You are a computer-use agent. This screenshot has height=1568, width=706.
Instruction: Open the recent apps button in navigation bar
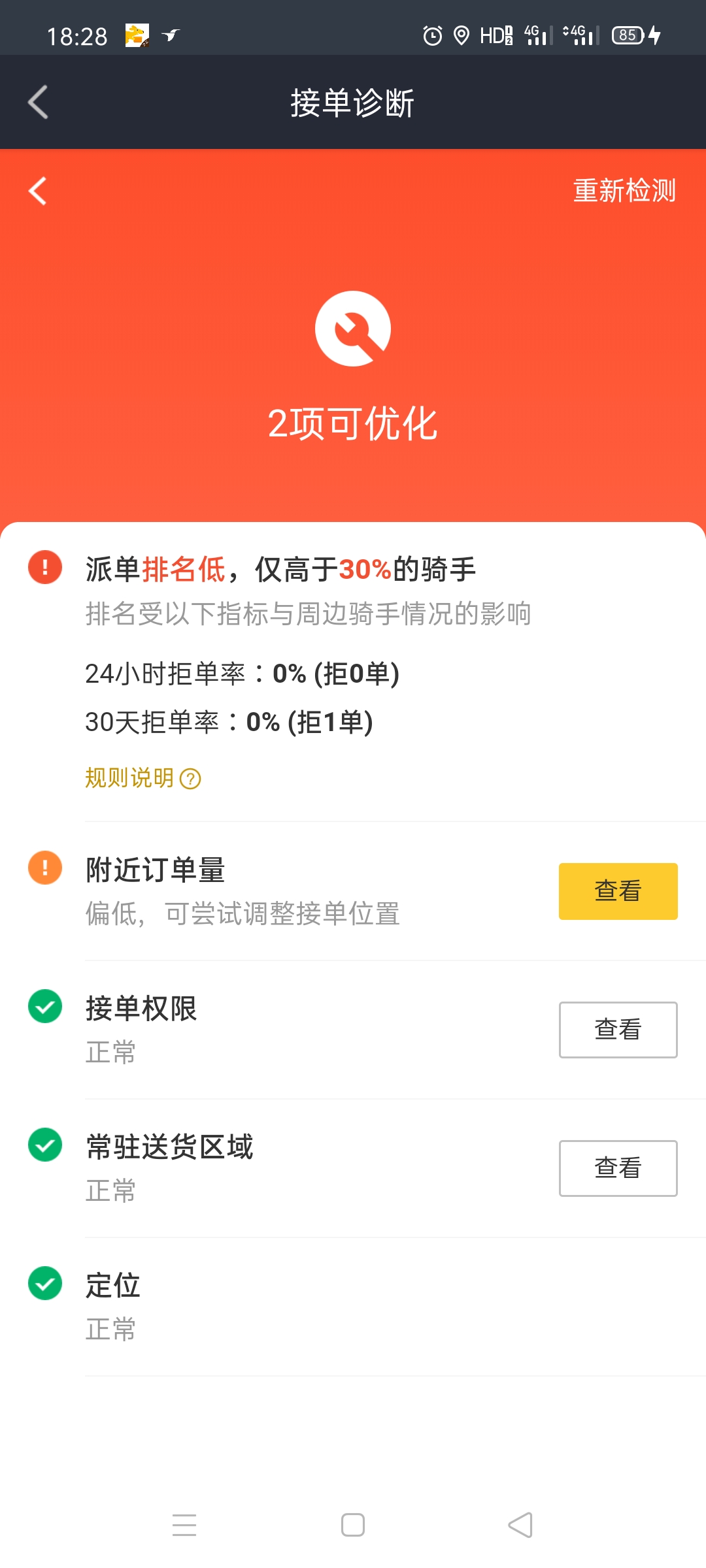[x=185, y=1525]
